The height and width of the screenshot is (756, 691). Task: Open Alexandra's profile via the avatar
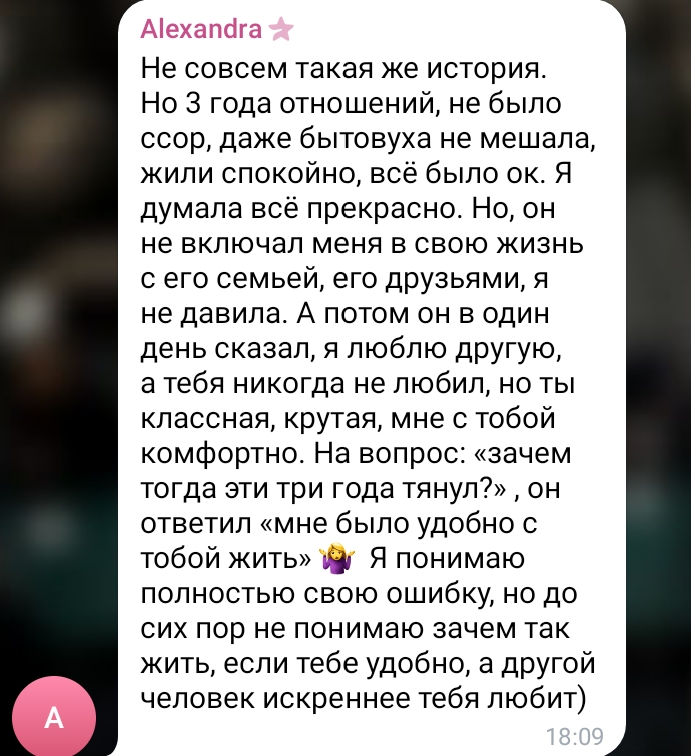point(54,717)
